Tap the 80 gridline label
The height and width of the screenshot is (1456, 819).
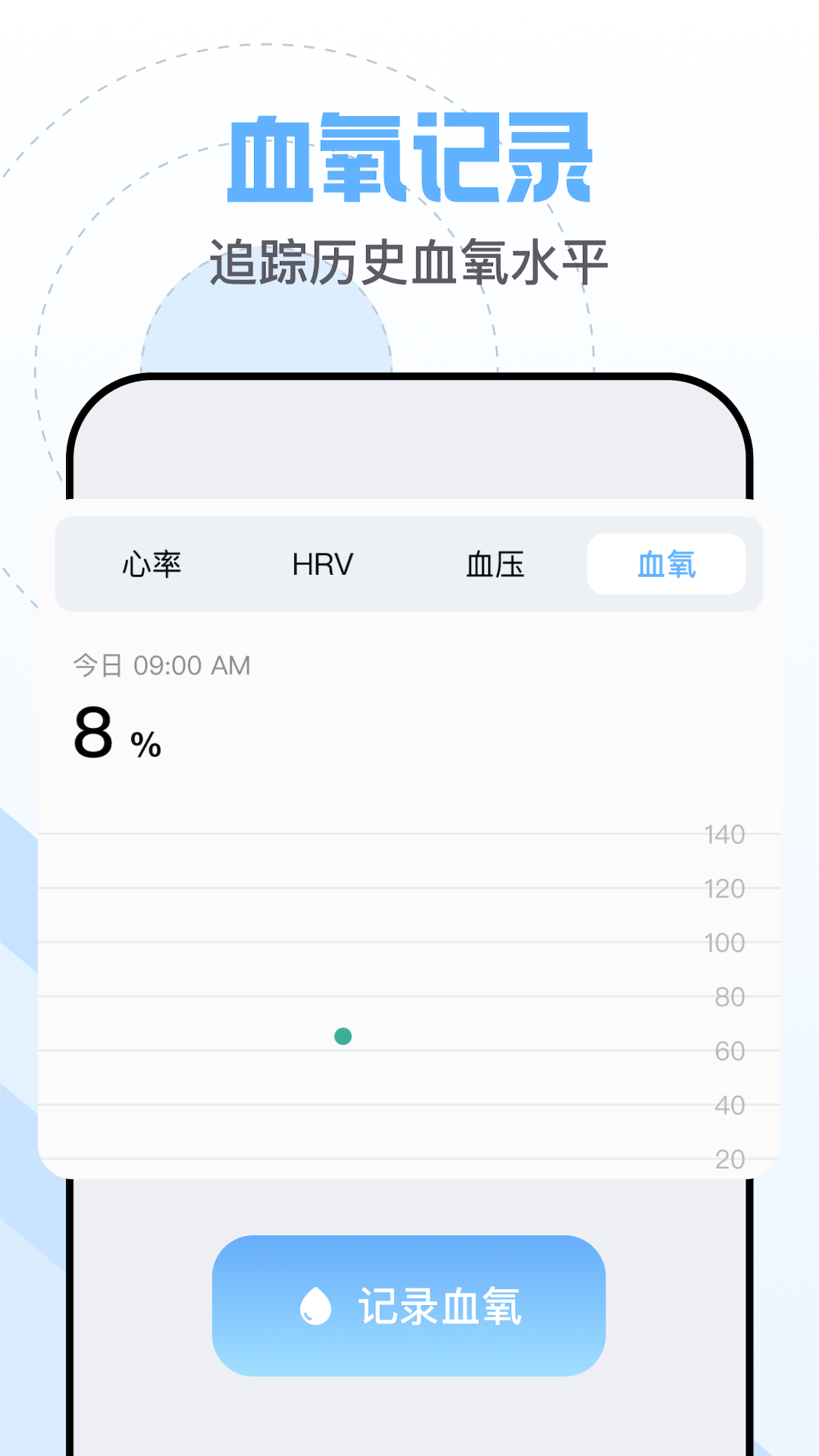tap(725, 997)
